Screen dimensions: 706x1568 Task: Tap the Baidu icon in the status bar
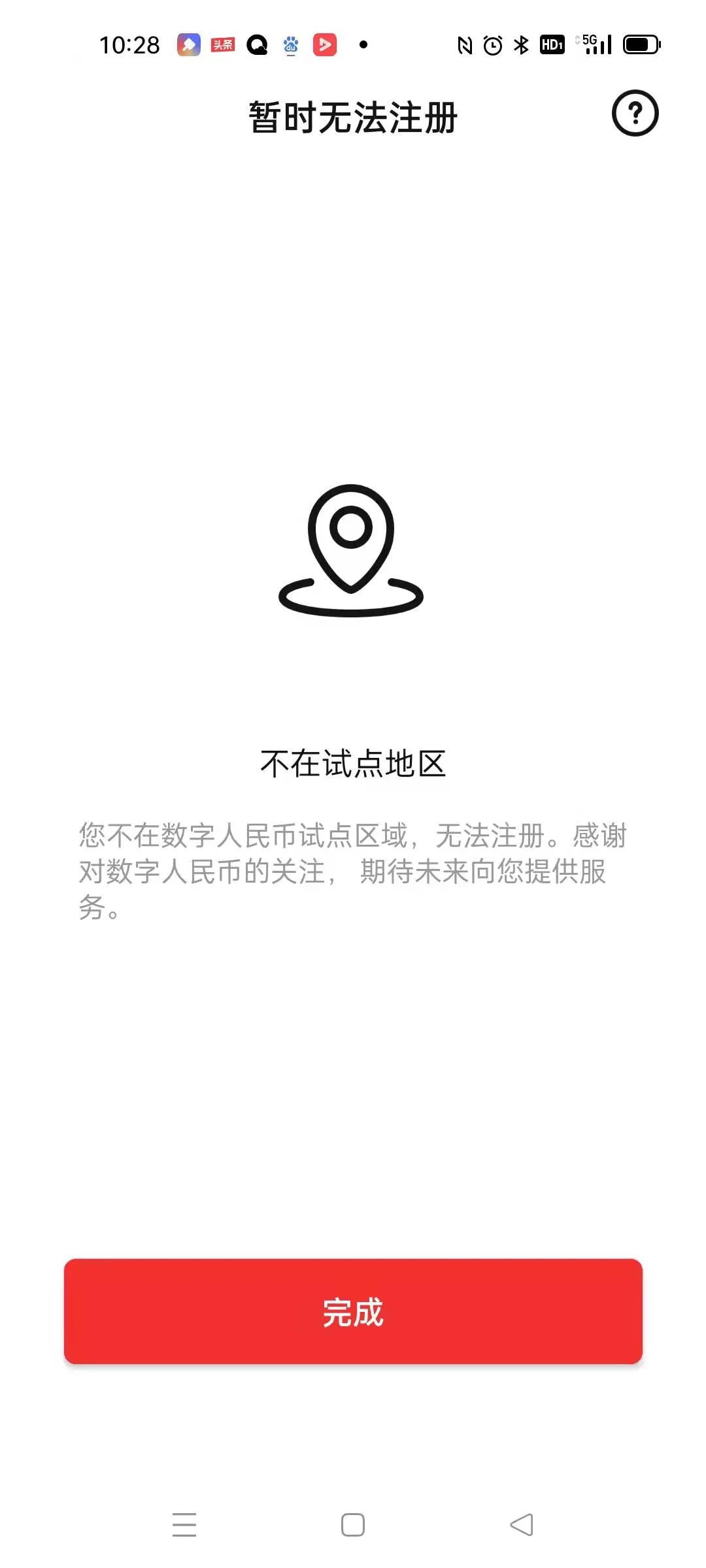(290, 44)
